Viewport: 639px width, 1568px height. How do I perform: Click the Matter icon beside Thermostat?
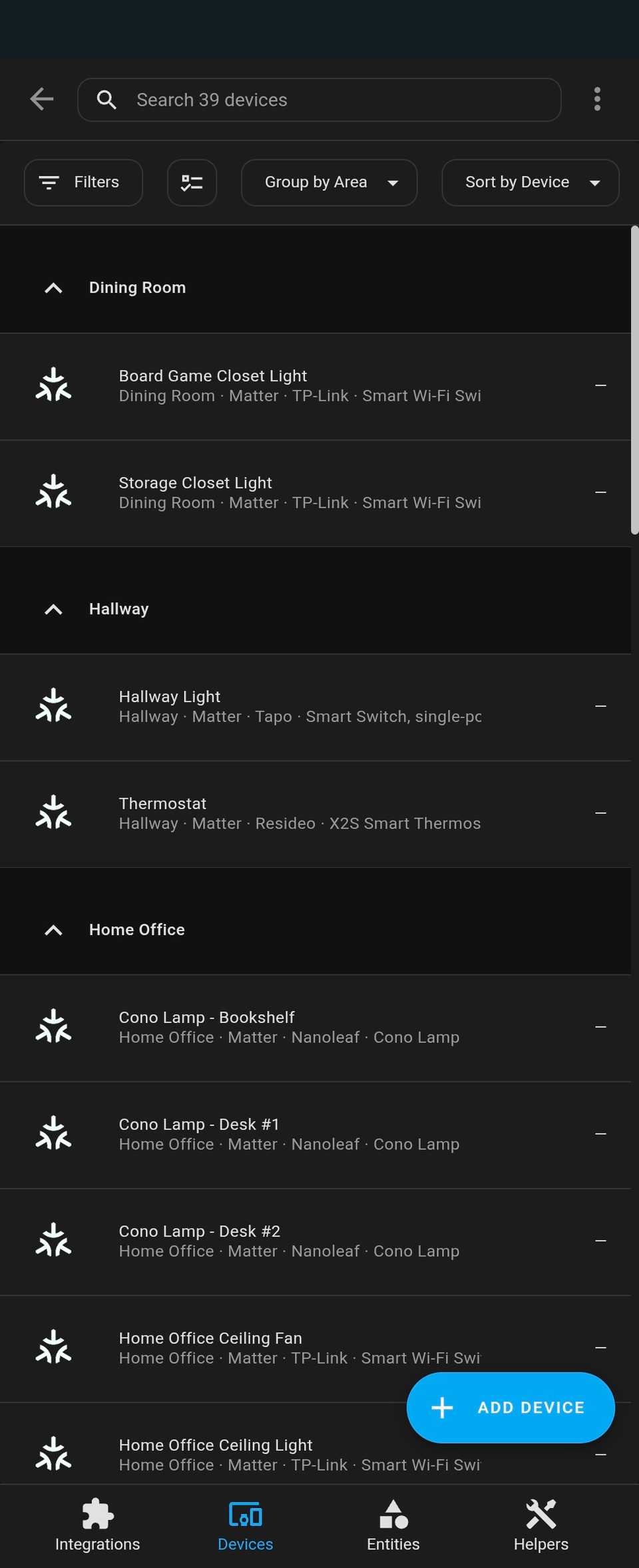pos(53,812)
